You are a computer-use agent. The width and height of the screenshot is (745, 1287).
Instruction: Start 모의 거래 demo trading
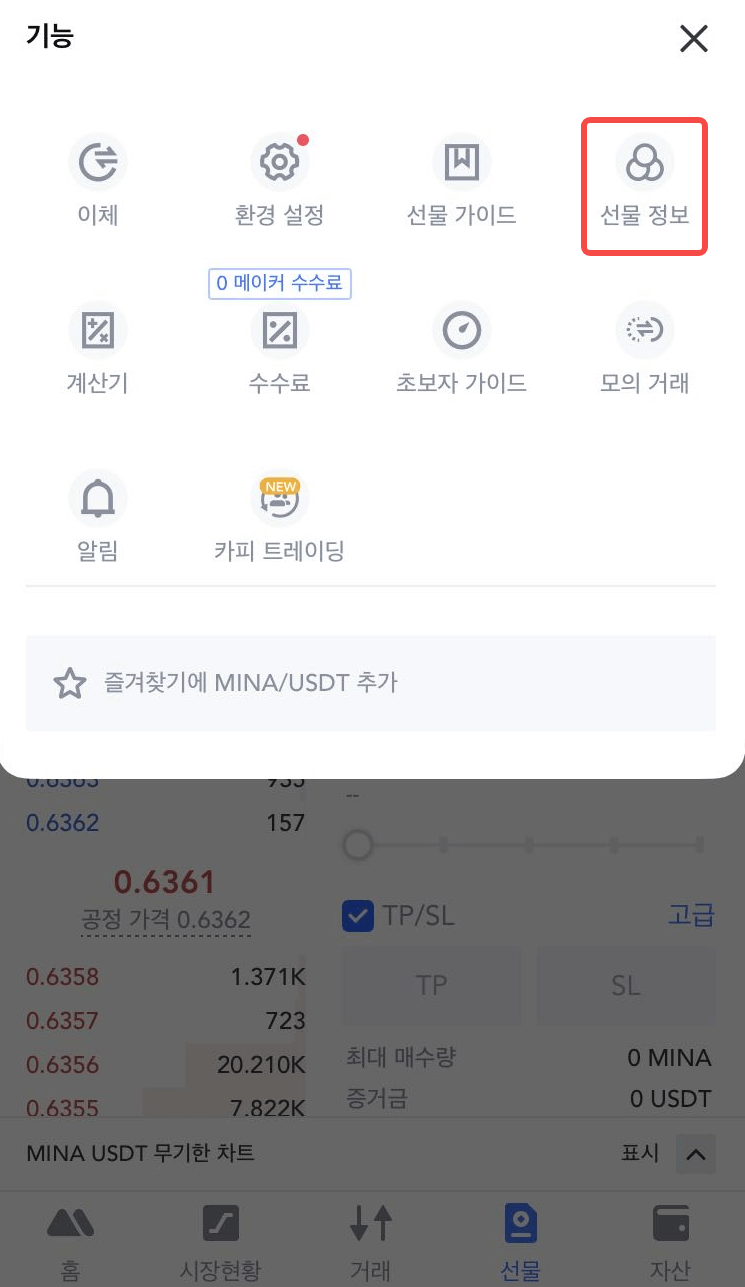(644, 331)
